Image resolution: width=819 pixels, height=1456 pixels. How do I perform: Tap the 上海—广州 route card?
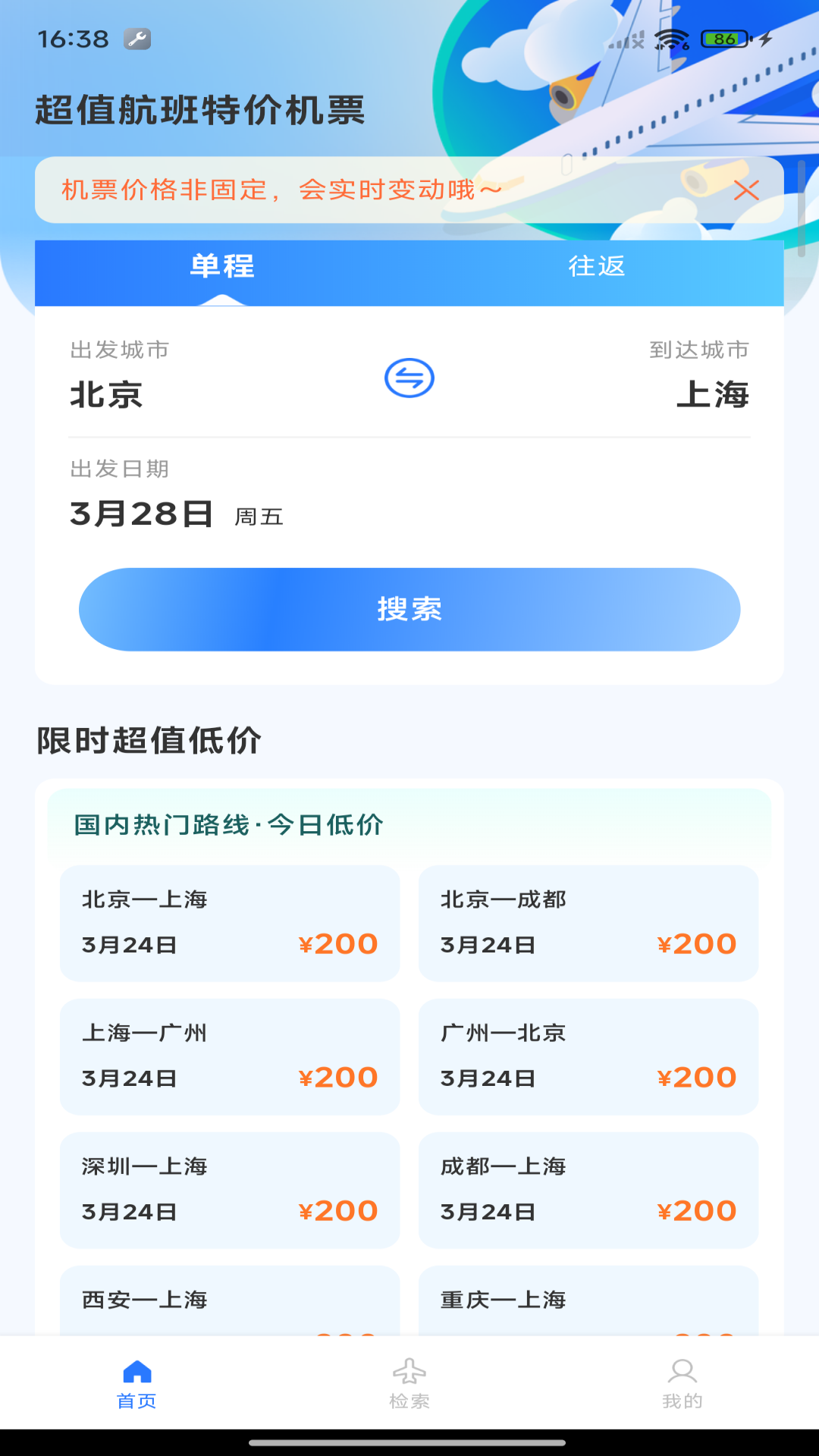(x=230, y=1057)
